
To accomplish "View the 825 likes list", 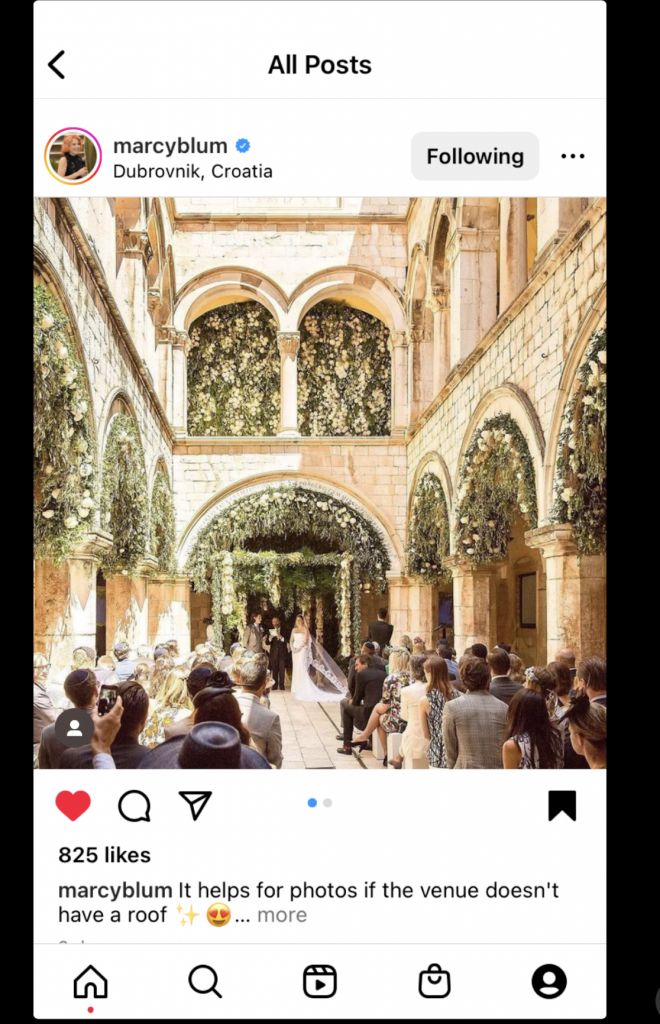I will click(x=104, y=855).
